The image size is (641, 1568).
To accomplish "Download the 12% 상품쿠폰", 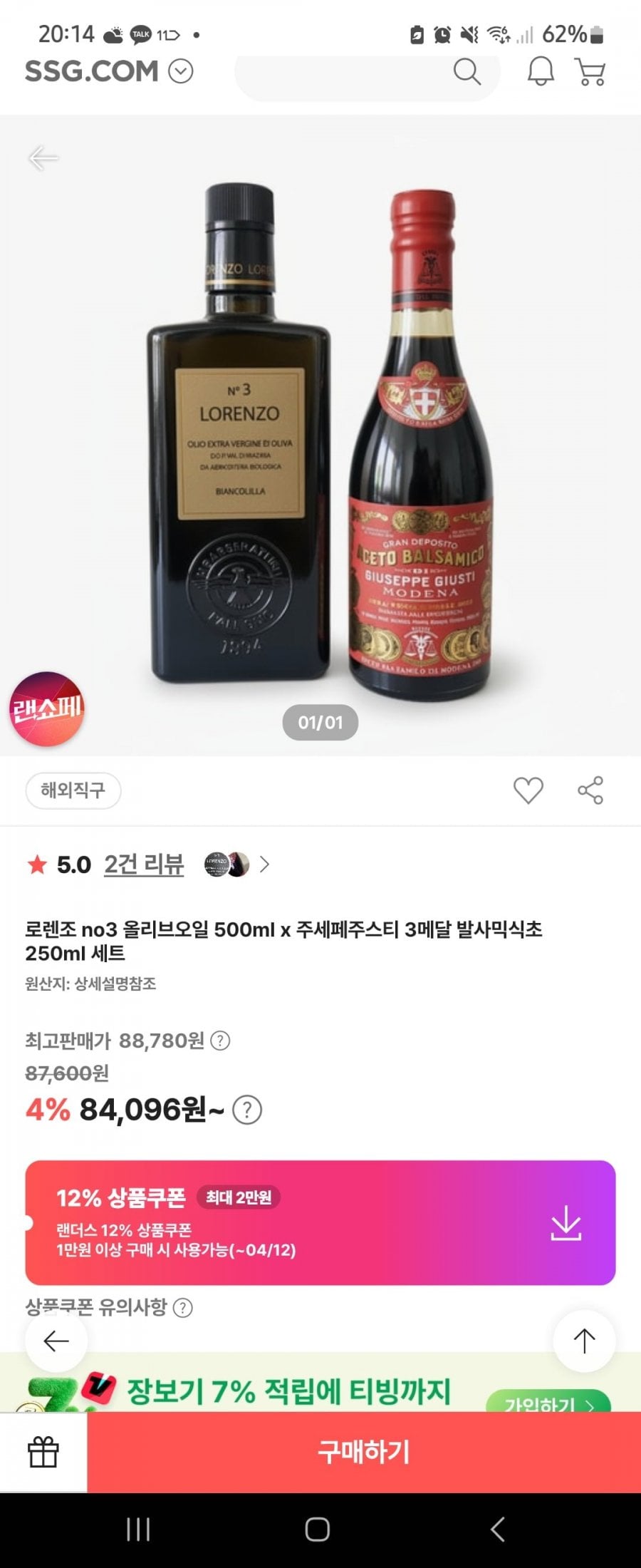I will coord(566,1223).
